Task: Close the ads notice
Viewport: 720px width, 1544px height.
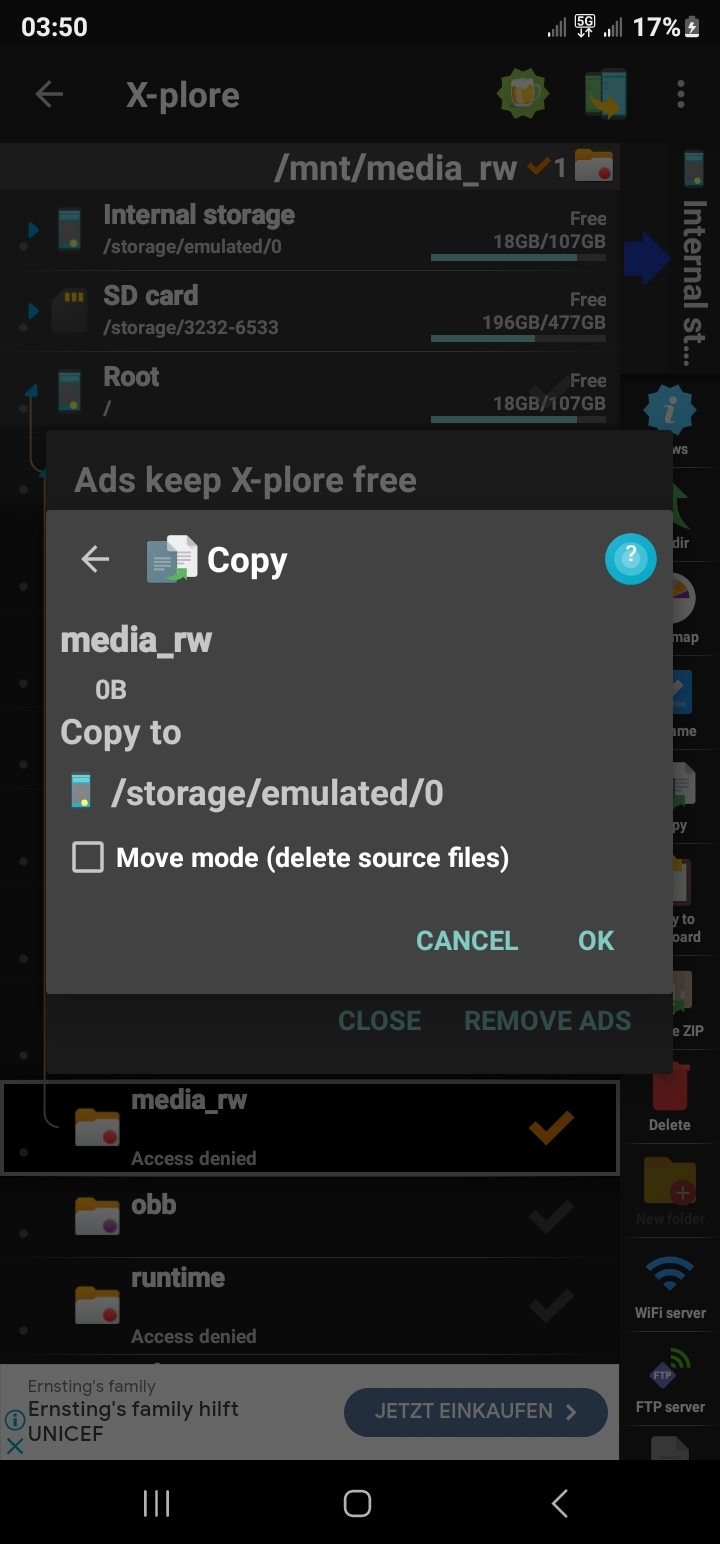Action: (x=379, y=1020)
